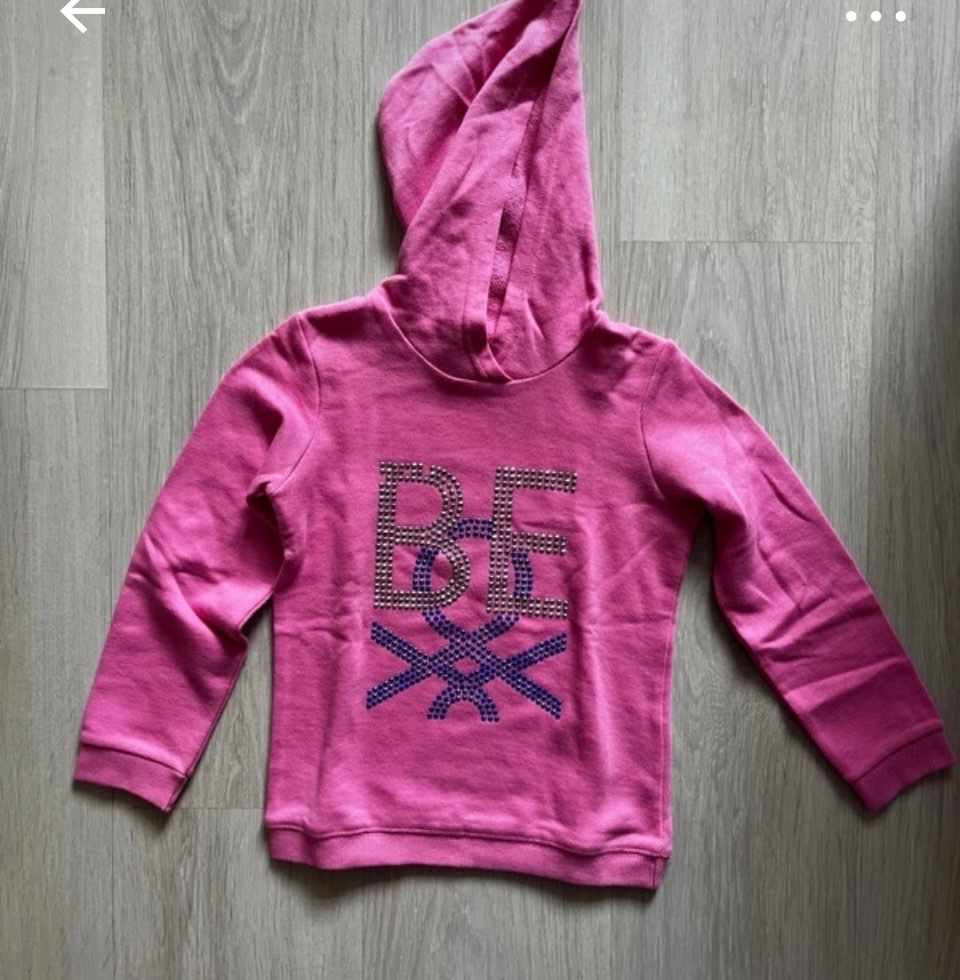Open the three-dot overflow menu
The width and height of the screenshot is (960, 980).
click(x=875, y=16)
